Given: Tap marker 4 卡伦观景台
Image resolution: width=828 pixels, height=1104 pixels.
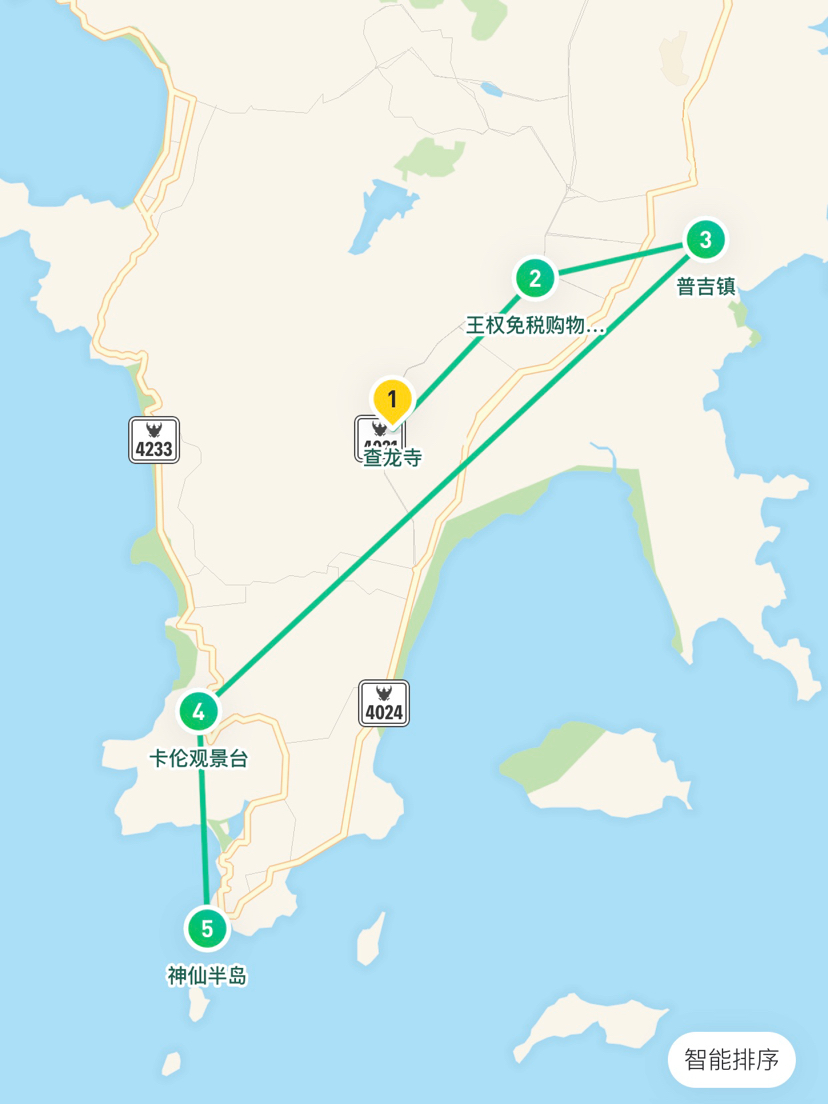Looking at the screenshot, I should [x=199, y=712].
